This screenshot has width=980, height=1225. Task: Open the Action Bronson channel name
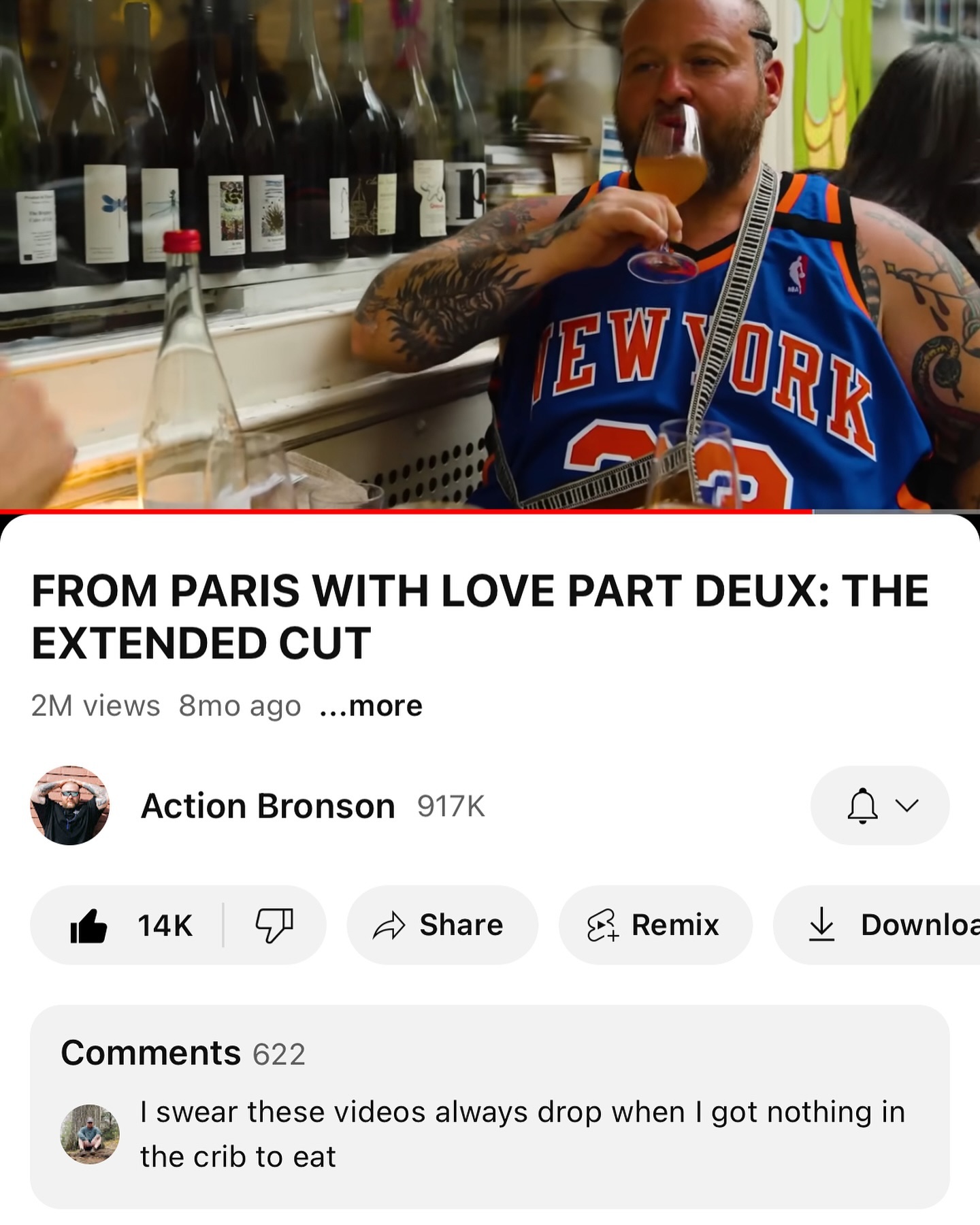point(267,806)
